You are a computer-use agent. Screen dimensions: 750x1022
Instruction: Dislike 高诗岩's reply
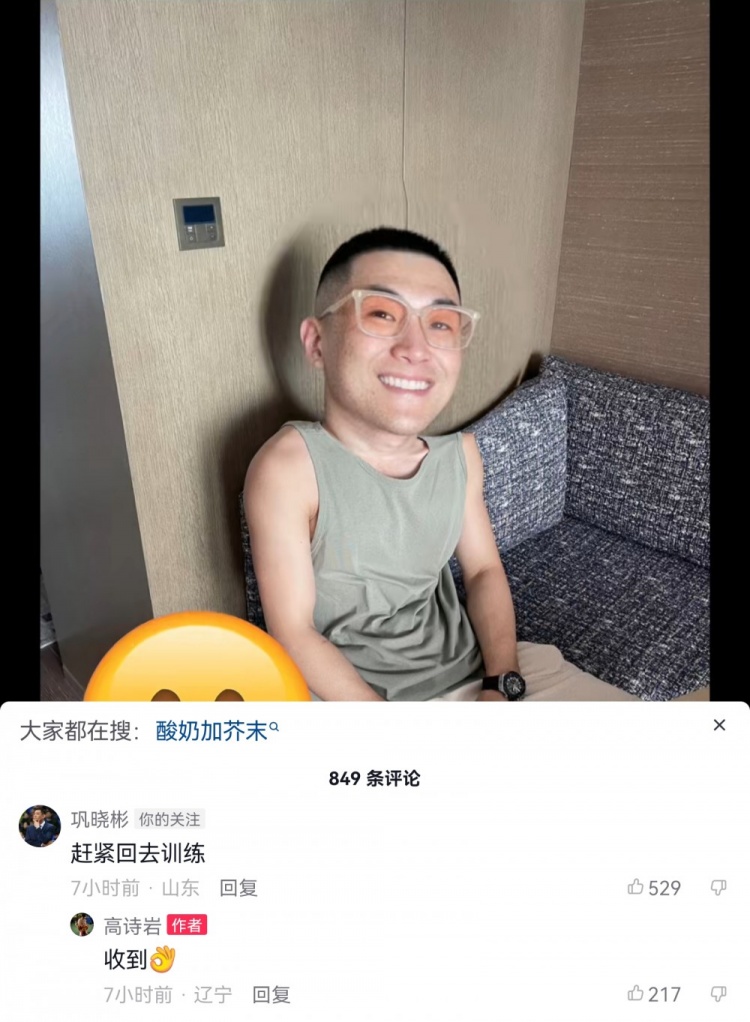tap(718, 993)
